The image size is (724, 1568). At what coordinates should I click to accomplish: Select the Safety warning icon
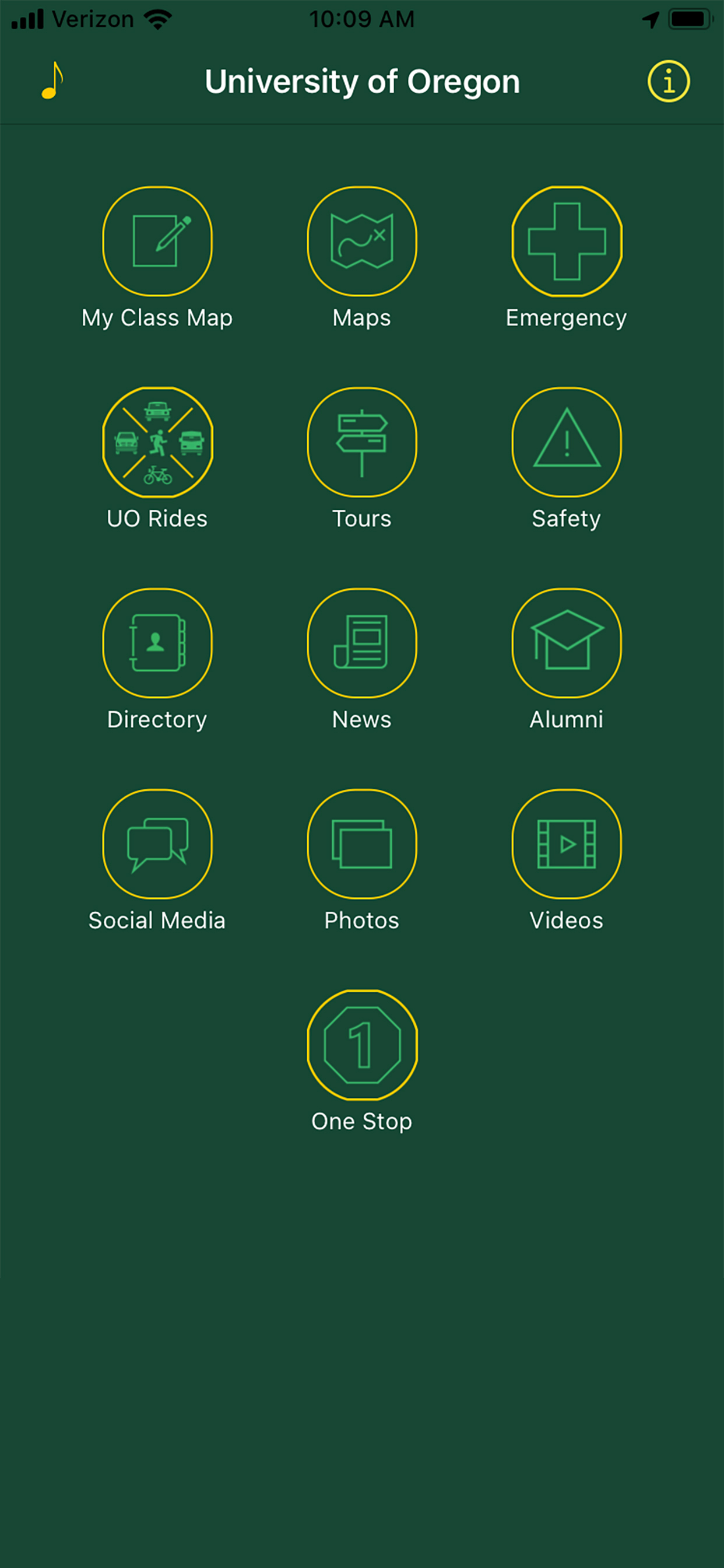(x=565, y=442)
